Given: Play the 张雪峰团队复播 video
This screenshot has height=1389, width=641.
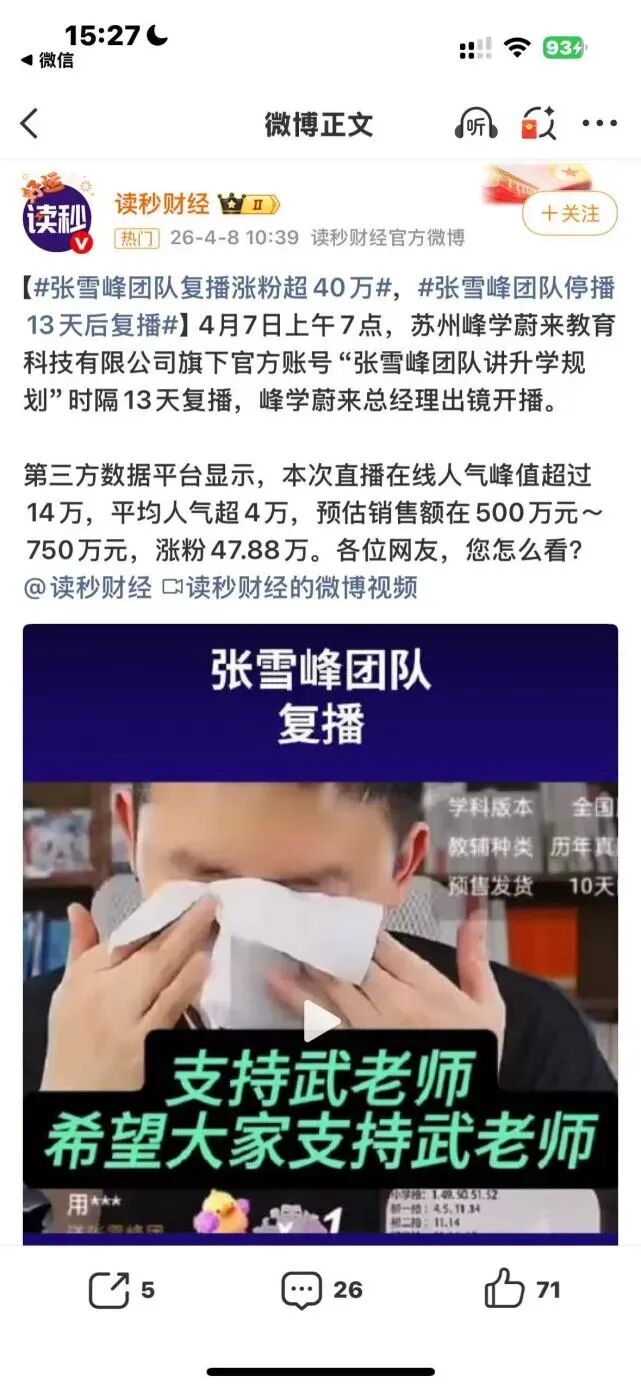Looking at the screenshot, I should [x=321, y=1020].
